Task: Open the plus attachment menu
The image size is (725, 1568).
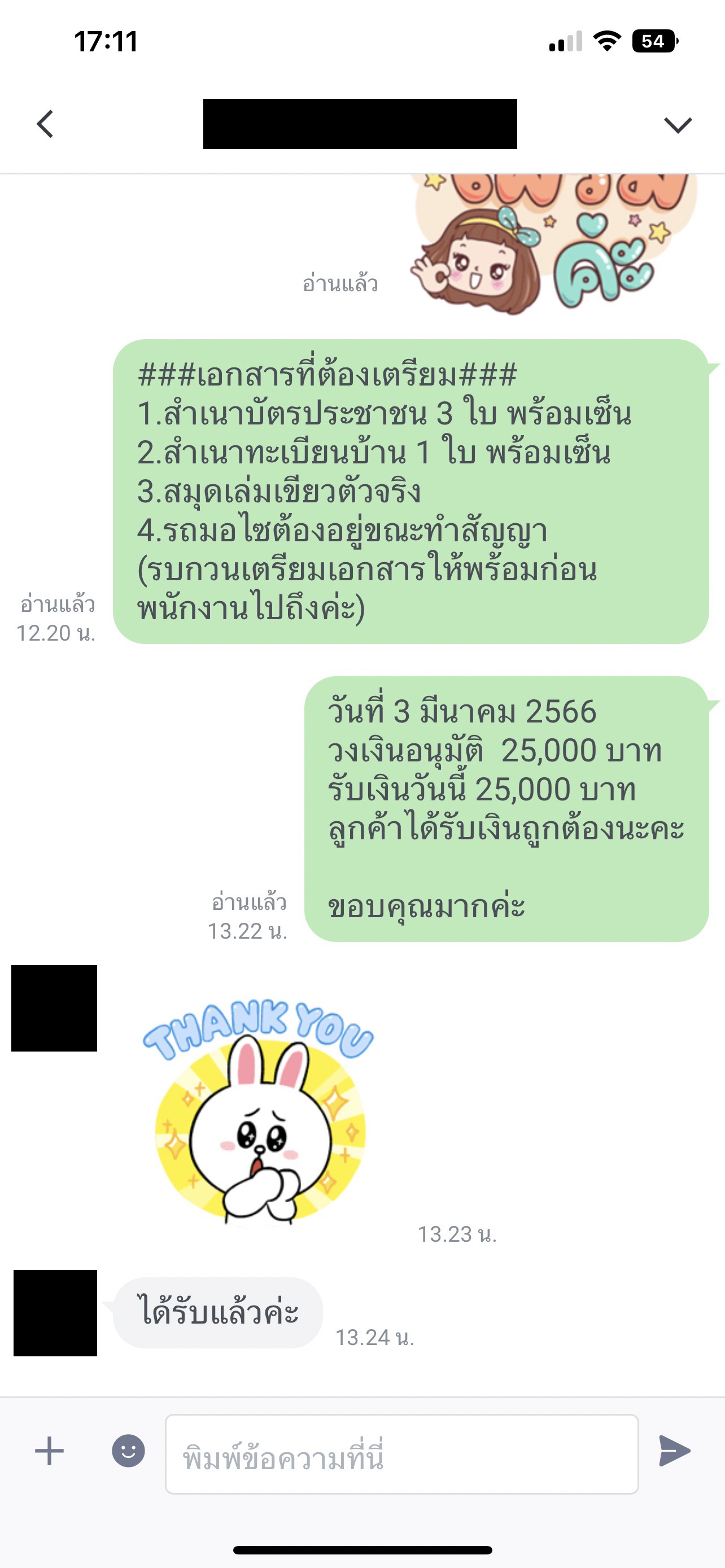Action: click(49, 1451)
